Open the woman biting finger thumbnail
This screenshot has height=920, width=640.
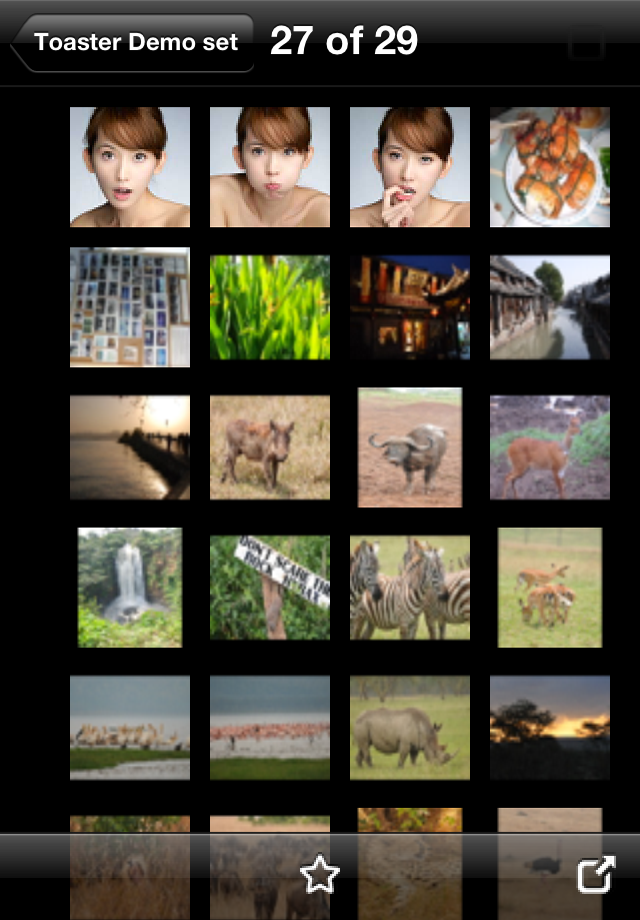coord(410,167)
